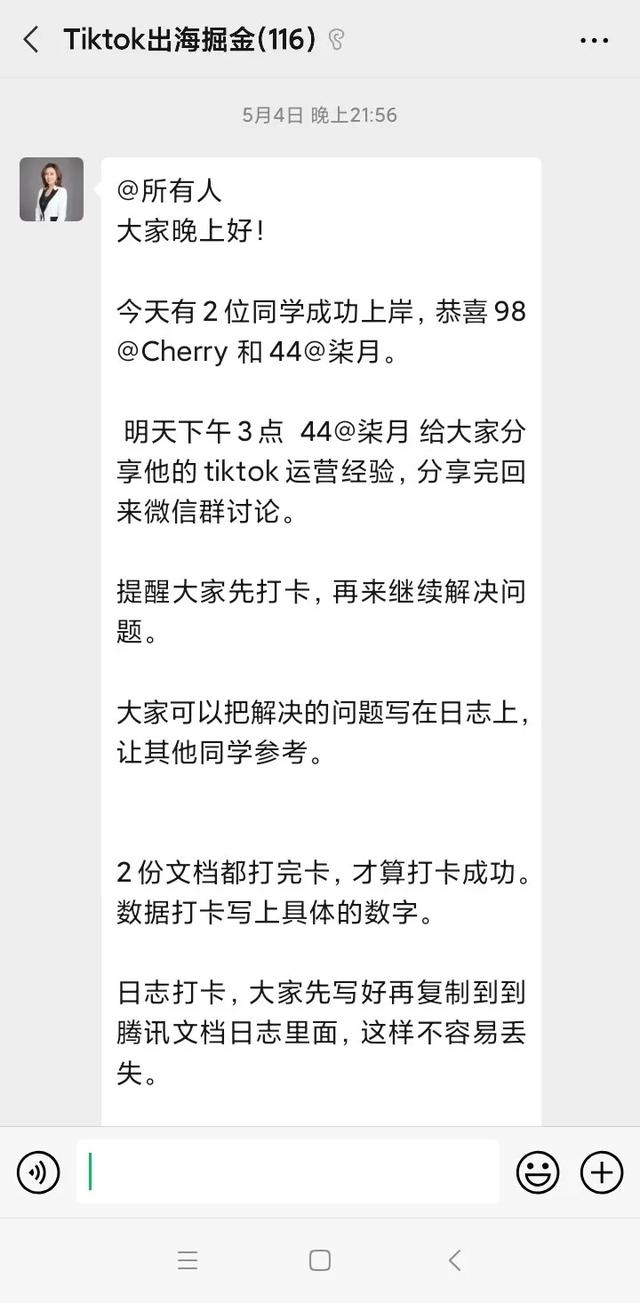Open the emoji picker
Image resolution: width=640 pixels, height=1303 pixels.
coord(538,1172)
